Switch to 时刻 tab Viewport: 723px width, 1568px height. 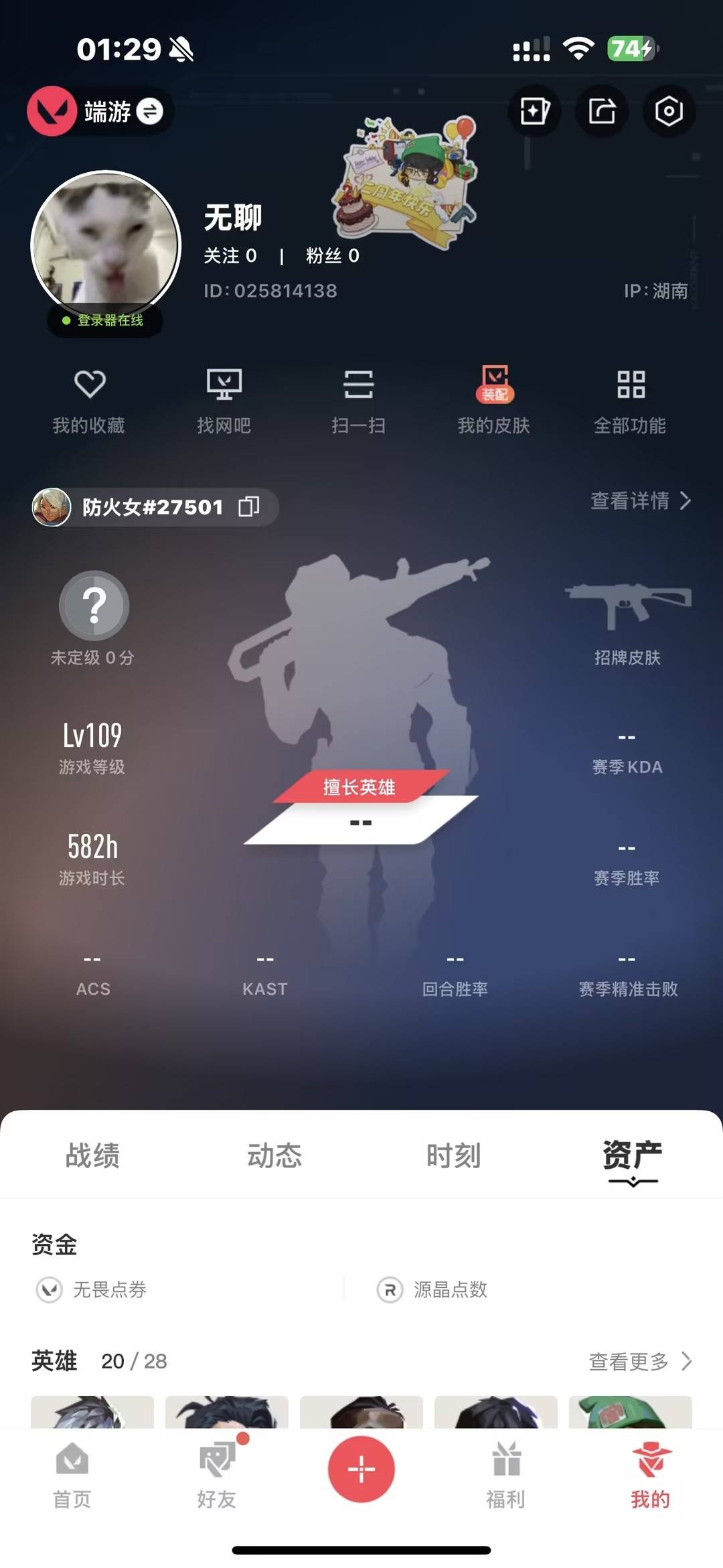tap(454, 1155)
